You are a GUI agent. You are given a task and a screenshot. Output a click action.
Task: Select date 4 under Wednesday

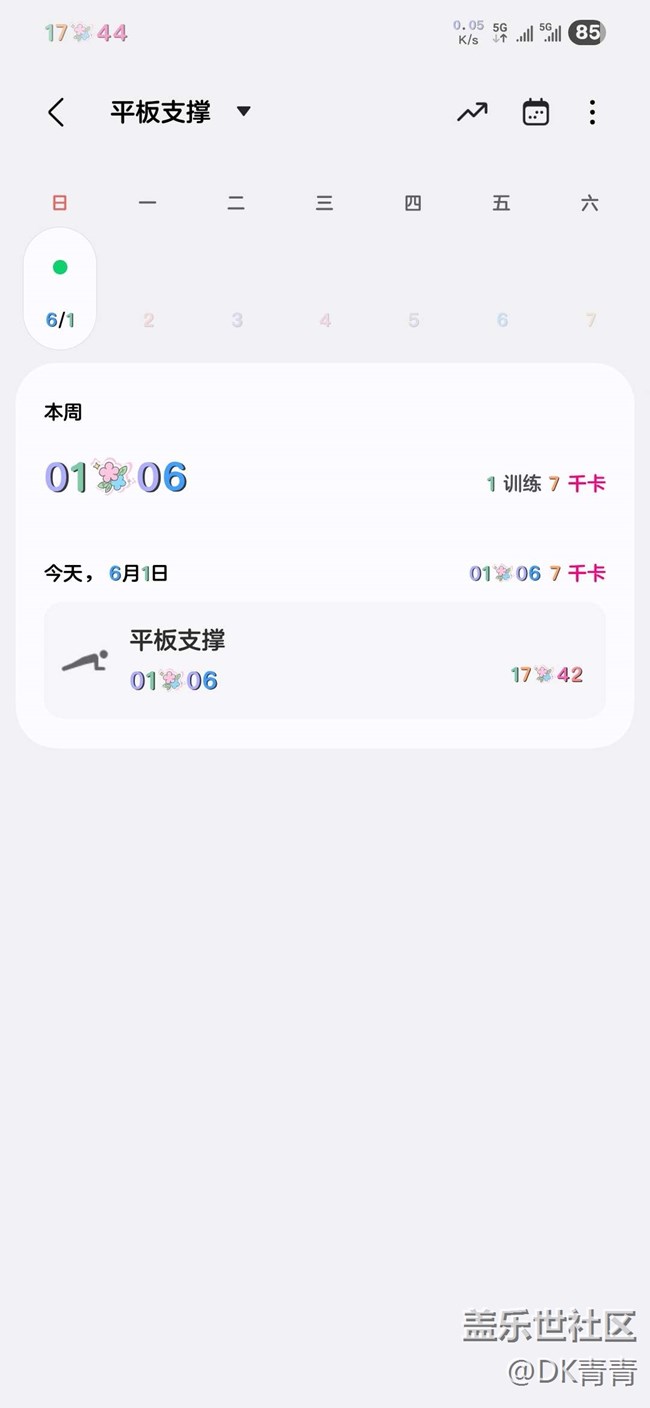coord(325,320)
